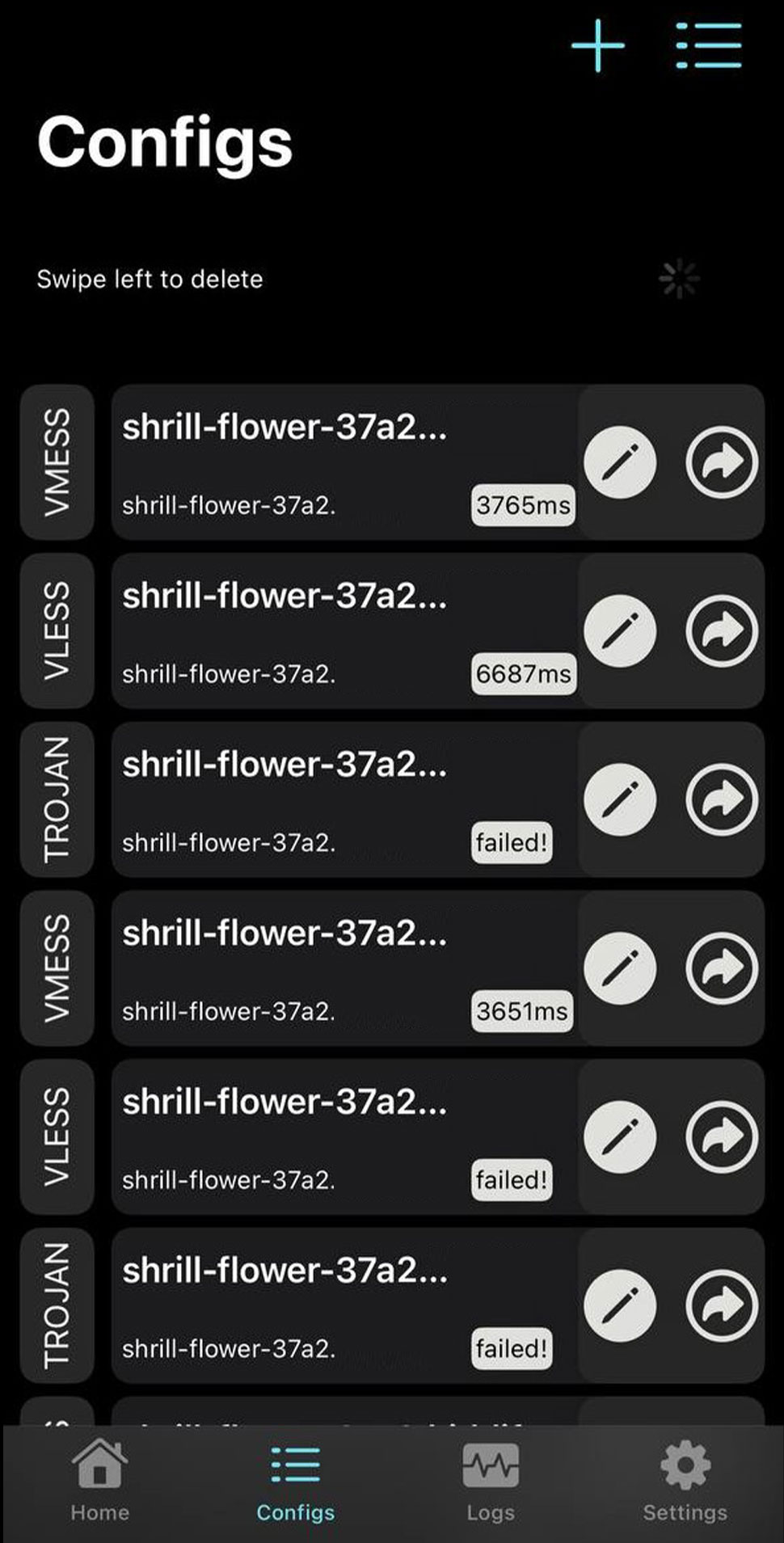Open the Settings tab
784x1543 pixels.
(685, 1481)
